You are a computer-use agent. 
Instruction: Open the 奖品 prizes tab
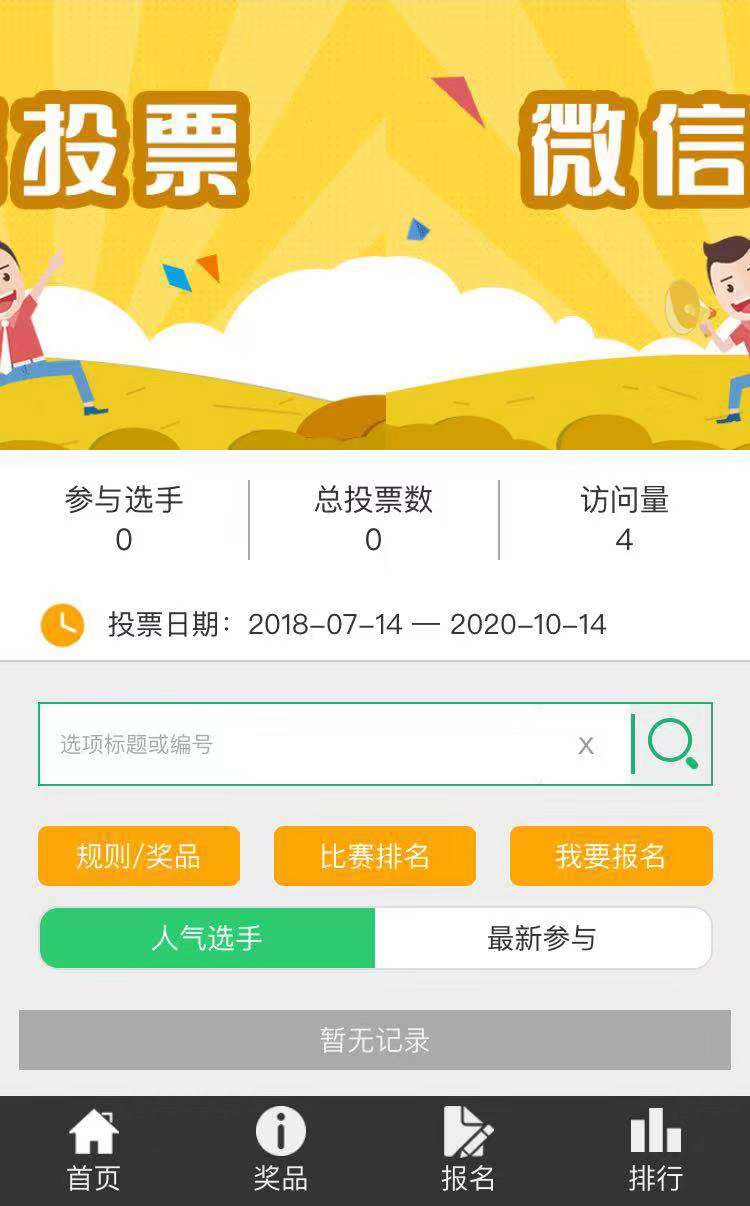click(x=281, y=1151)
